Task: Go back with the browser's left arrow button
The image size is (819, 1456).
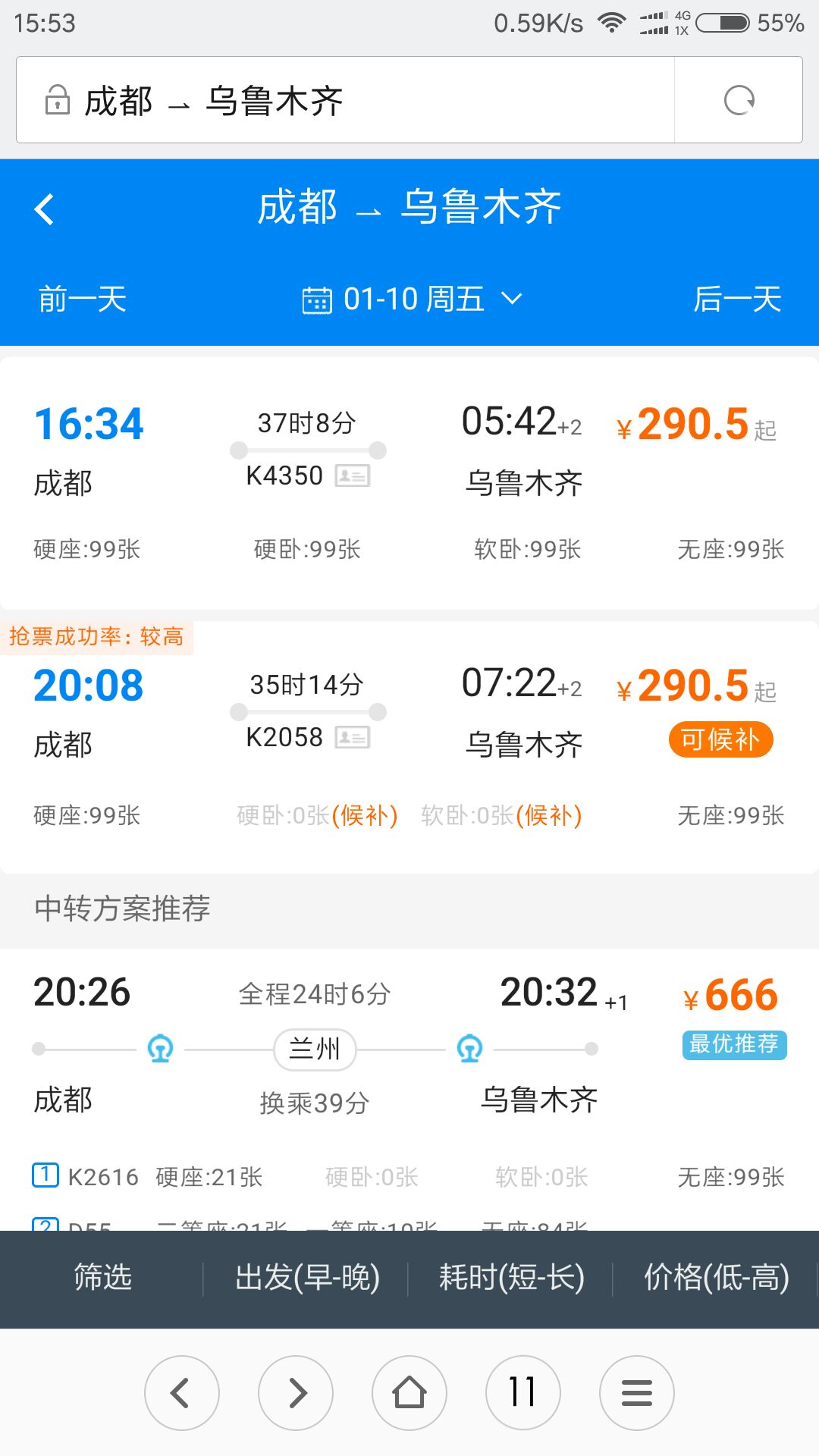Action: click(182, 1393)
